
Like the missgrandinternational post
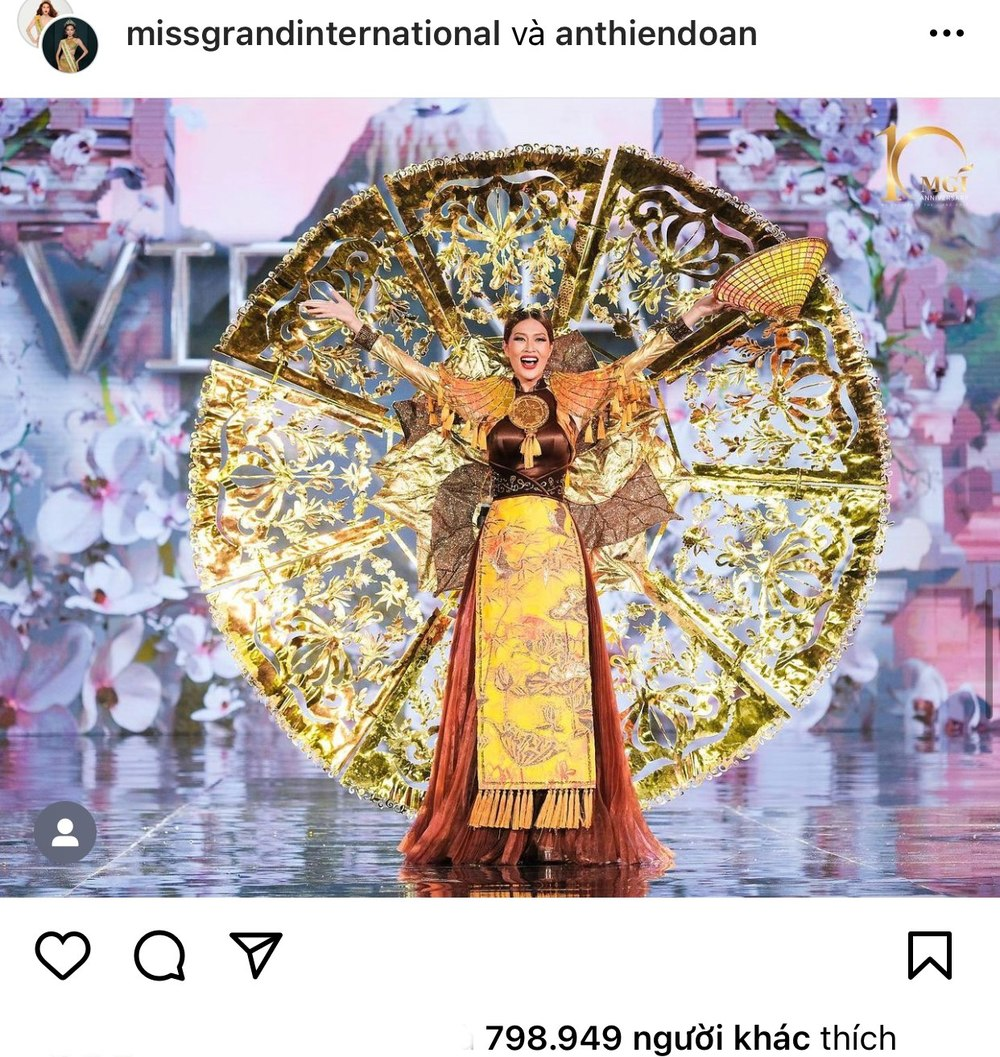(x=63, y=954)
